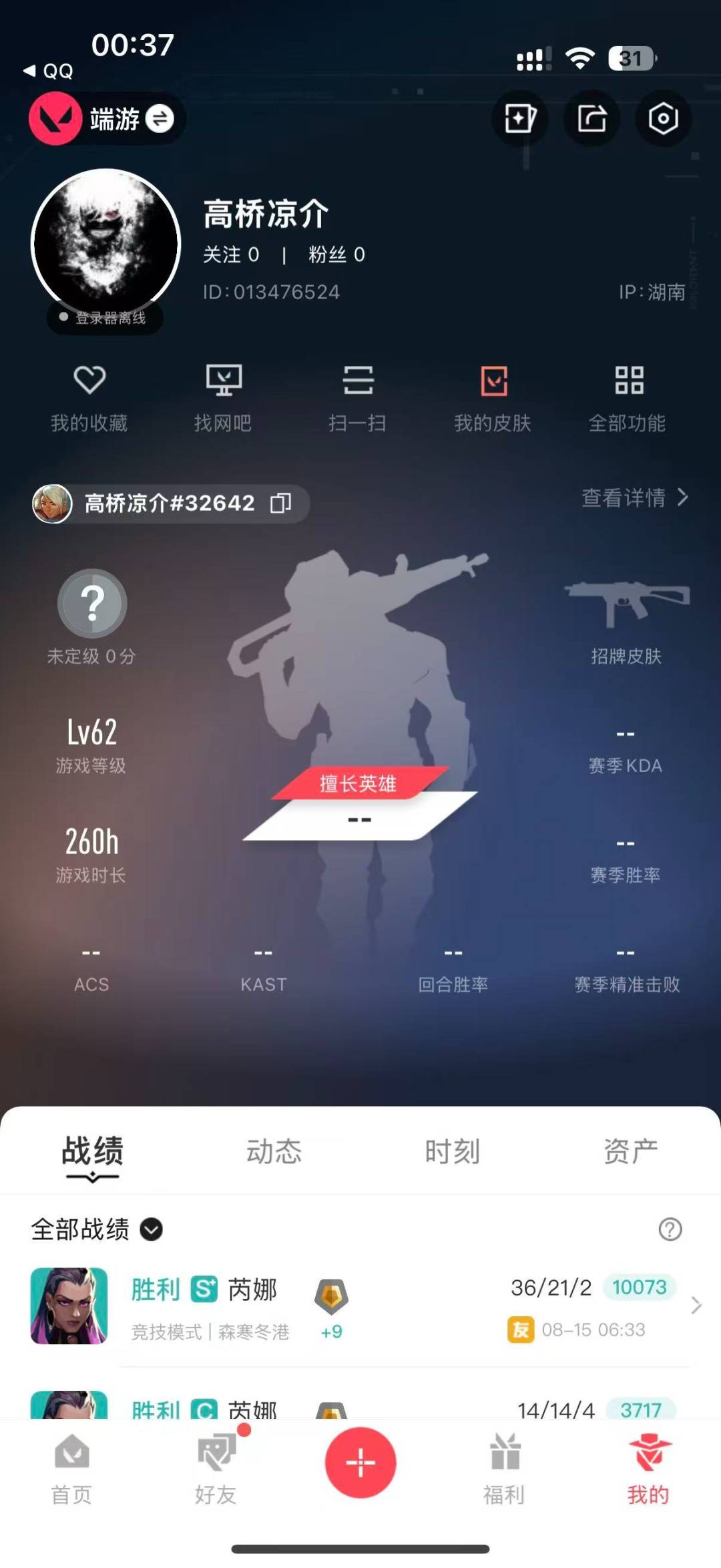Share profile via the share icon
The image size is (721, 1568).
[x=591, y=119]
